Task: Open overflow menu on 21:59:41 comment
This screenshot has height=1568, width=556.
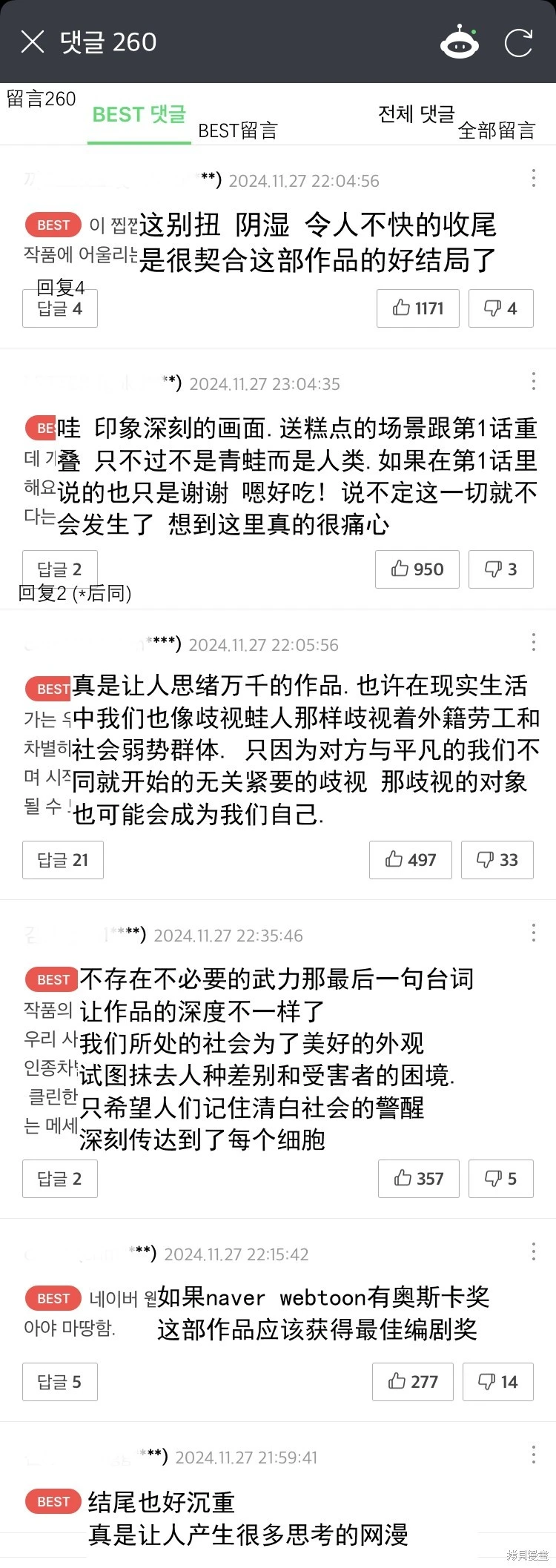Action: tap(534, 1455)
